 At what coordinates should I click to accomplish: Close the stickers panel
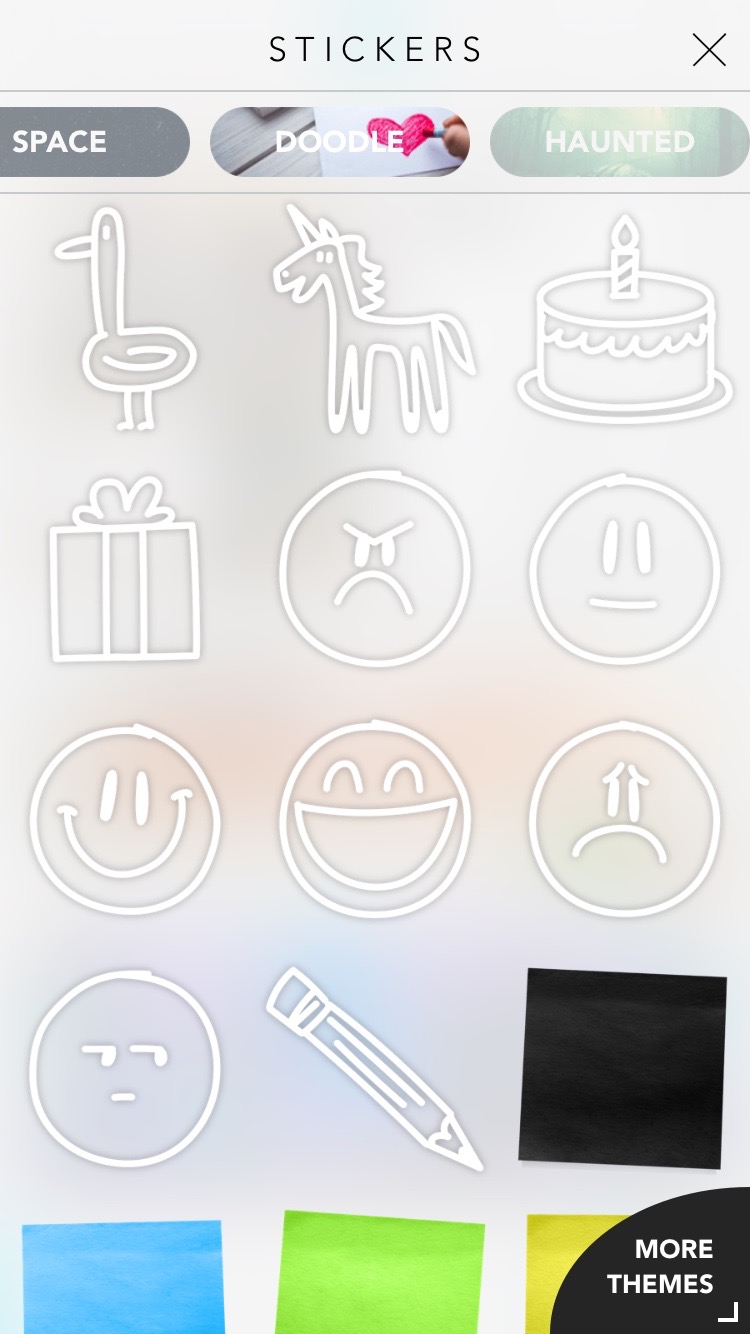[x=709, y=49]
